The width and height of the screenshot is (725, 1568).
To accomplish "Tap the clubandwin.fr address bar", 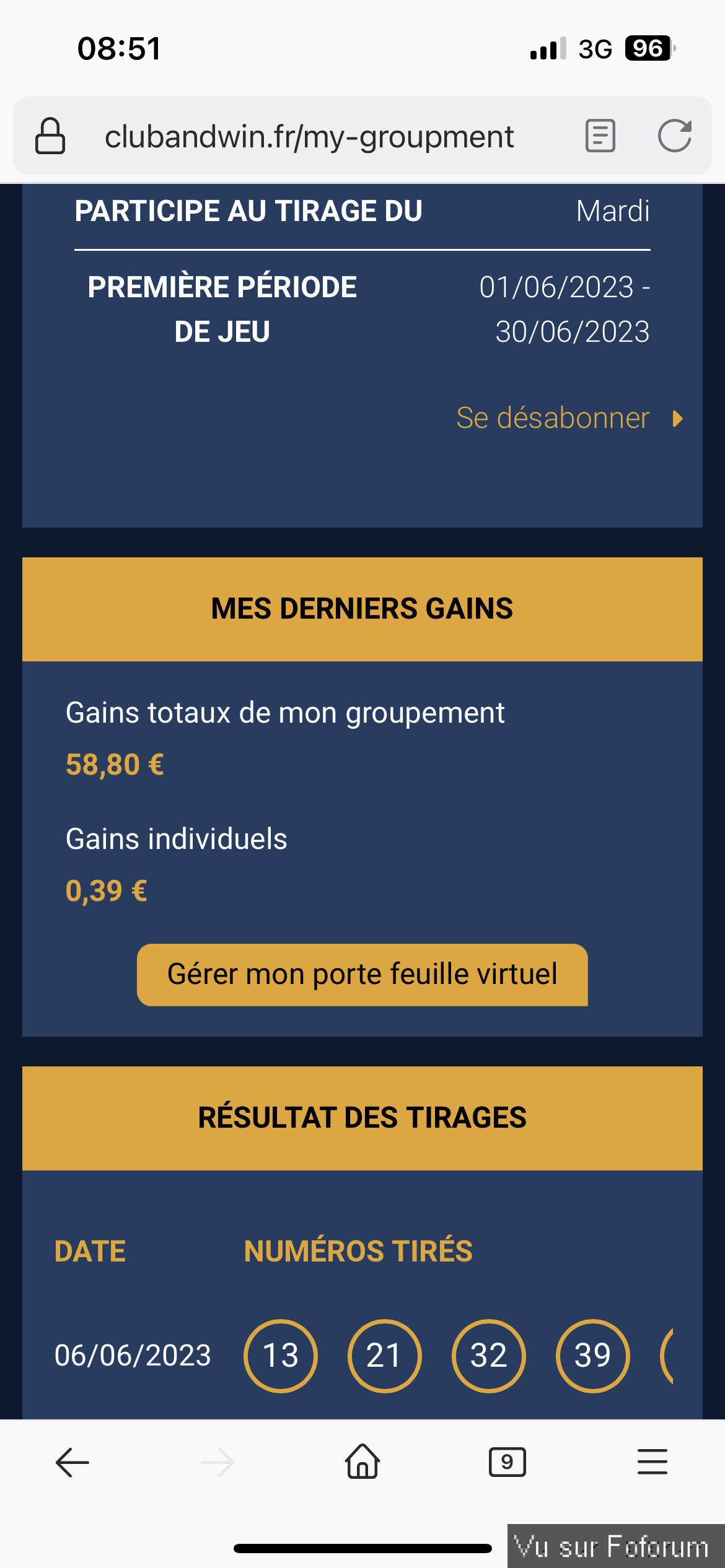I will 309,136.
